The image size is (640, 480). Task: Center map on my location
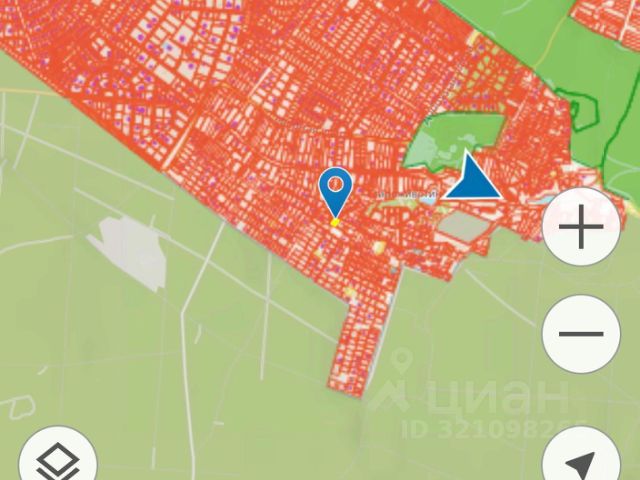[x=581, y=462]
